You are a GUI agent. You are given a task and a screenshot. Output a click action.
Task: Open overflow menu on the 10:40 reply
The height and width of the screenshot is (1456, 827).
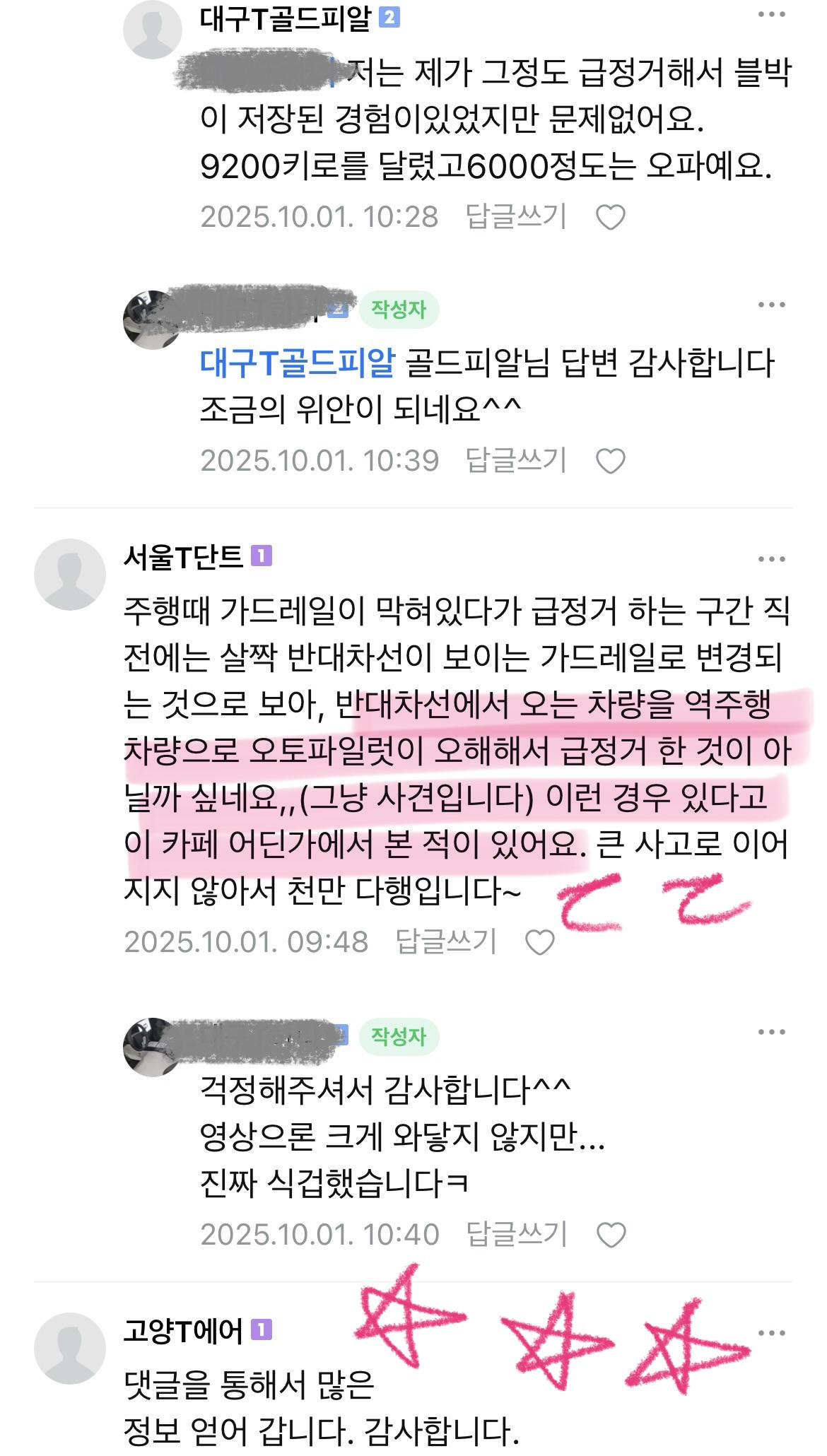771,1033
